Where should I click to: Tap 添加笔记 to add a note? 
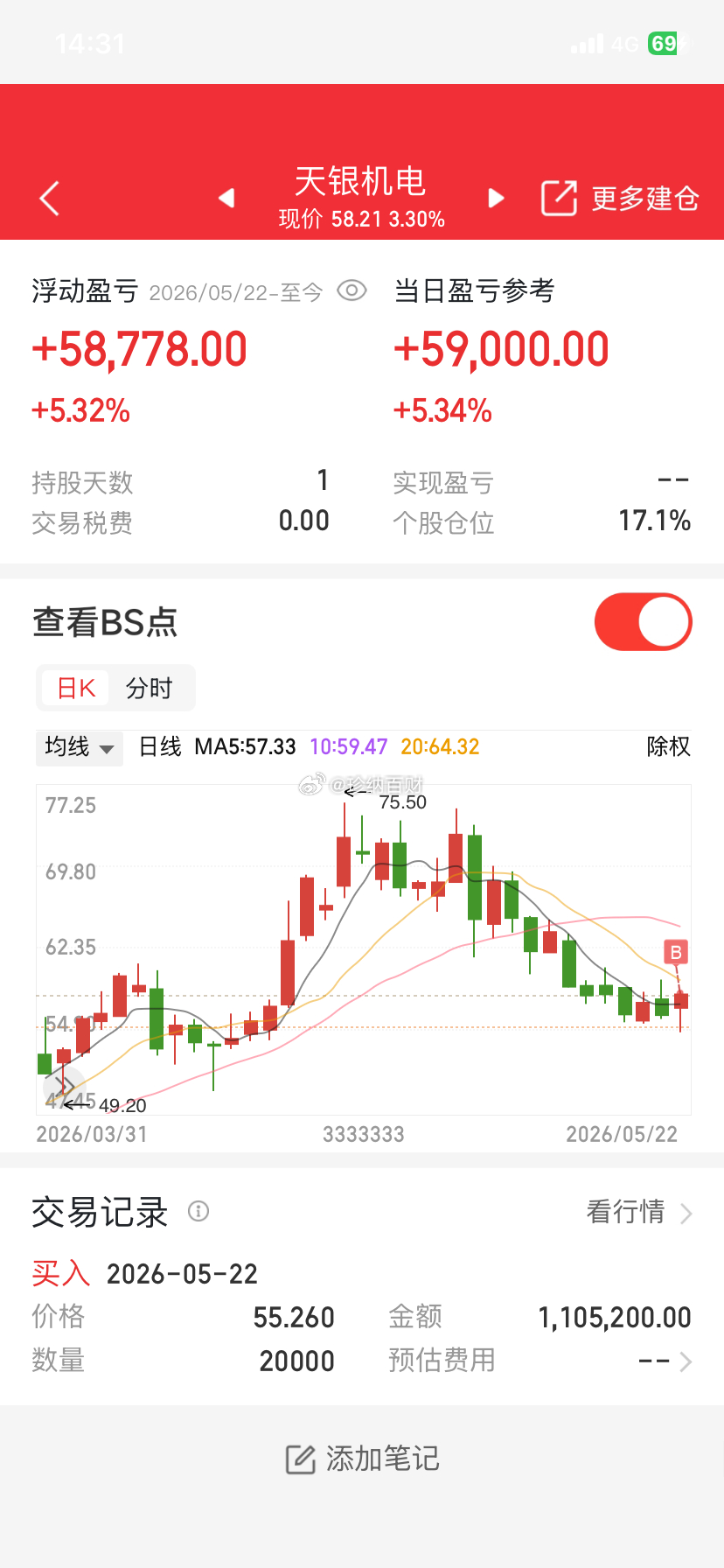(x=362, y=1459)
